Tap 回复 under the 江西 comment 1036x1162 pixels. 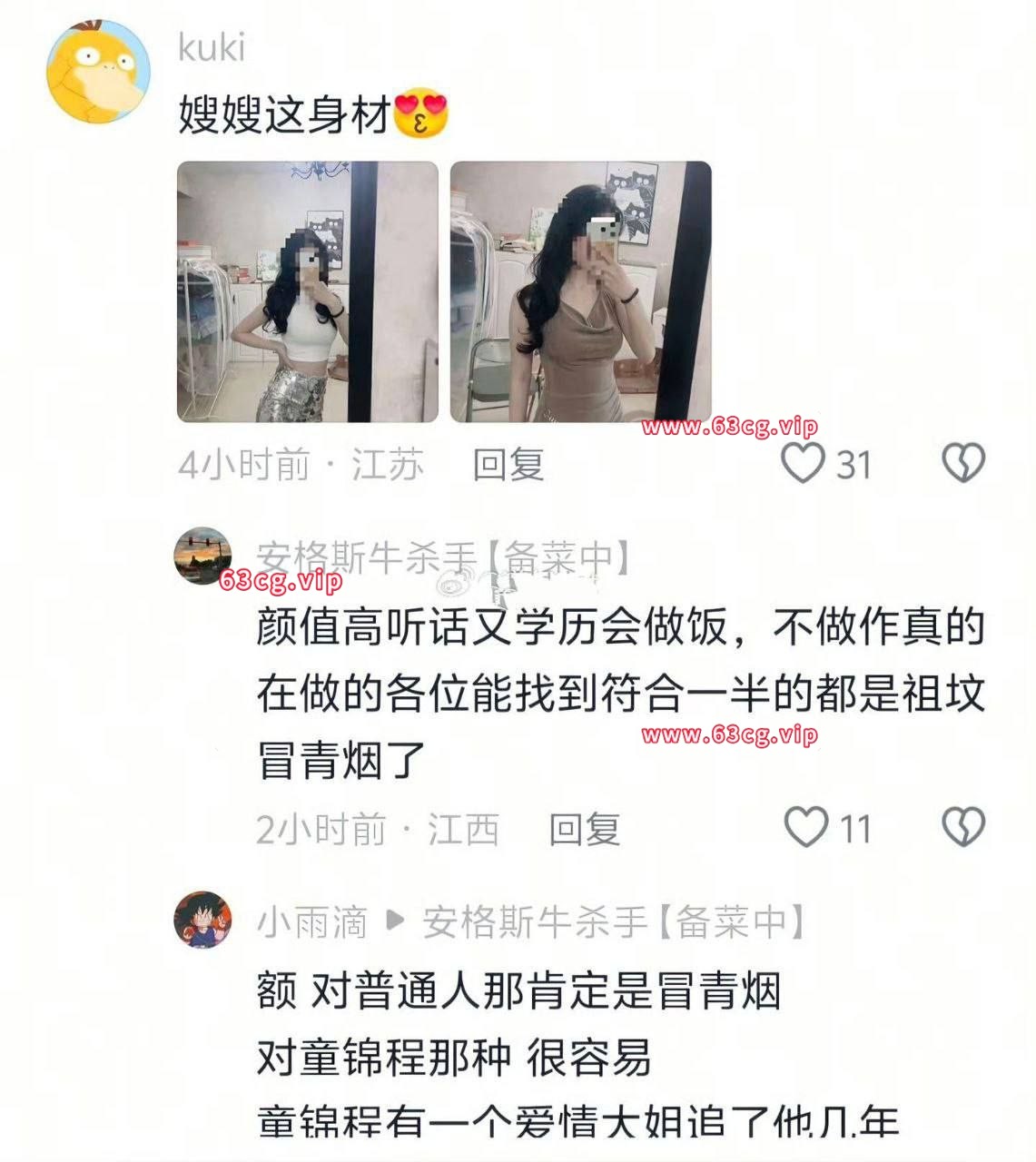pyautogui.click(x=584, y=829)
